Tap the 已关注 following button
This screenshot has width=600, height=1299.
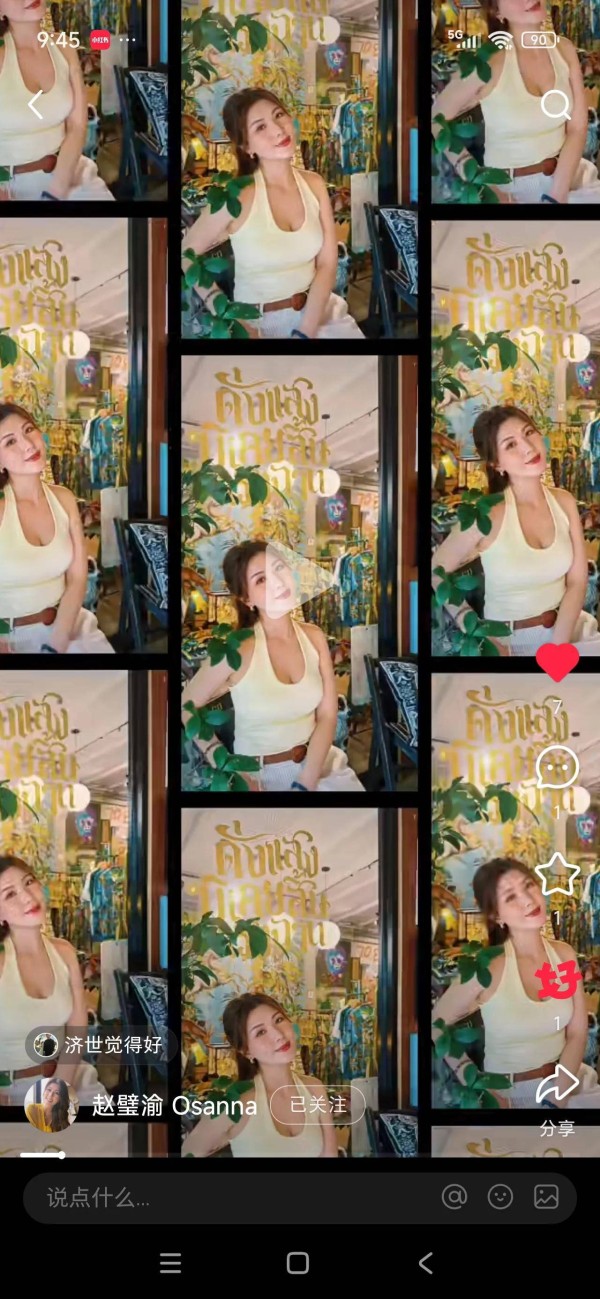tap(318, 1104)
